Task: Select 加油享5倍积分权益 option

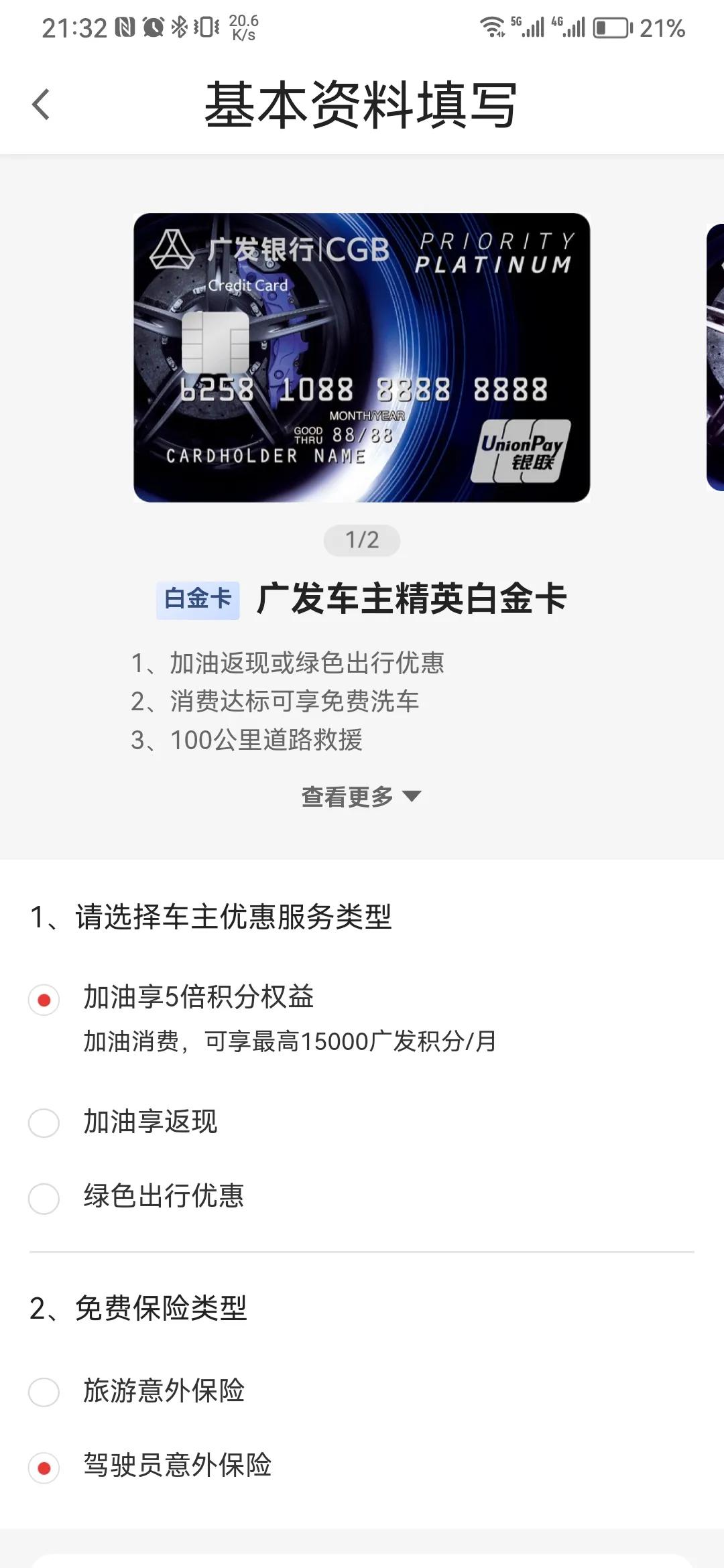Action: click(x=44, y=1000)
